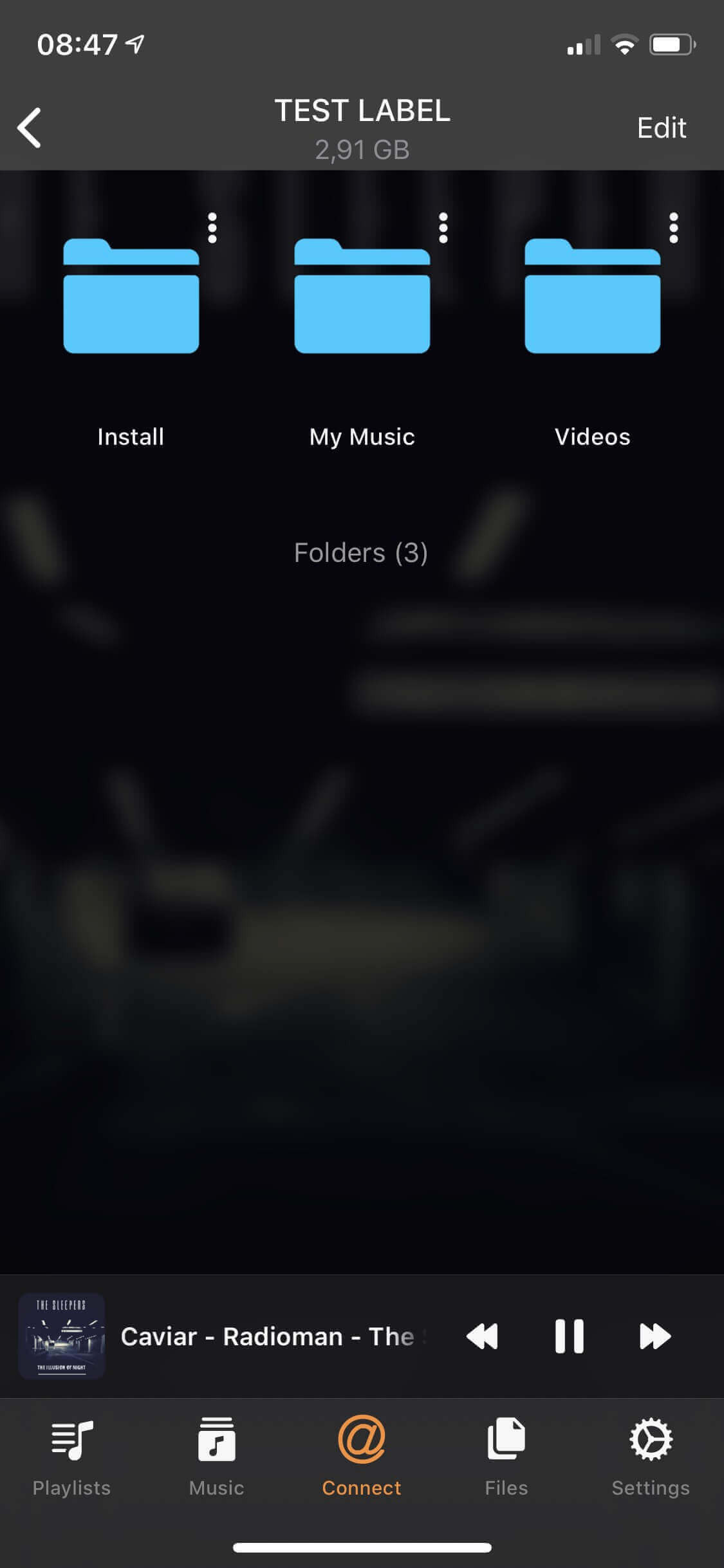
Task: Open the My Music folder icon
Action: pyautogui.click(x=362, y=296)
